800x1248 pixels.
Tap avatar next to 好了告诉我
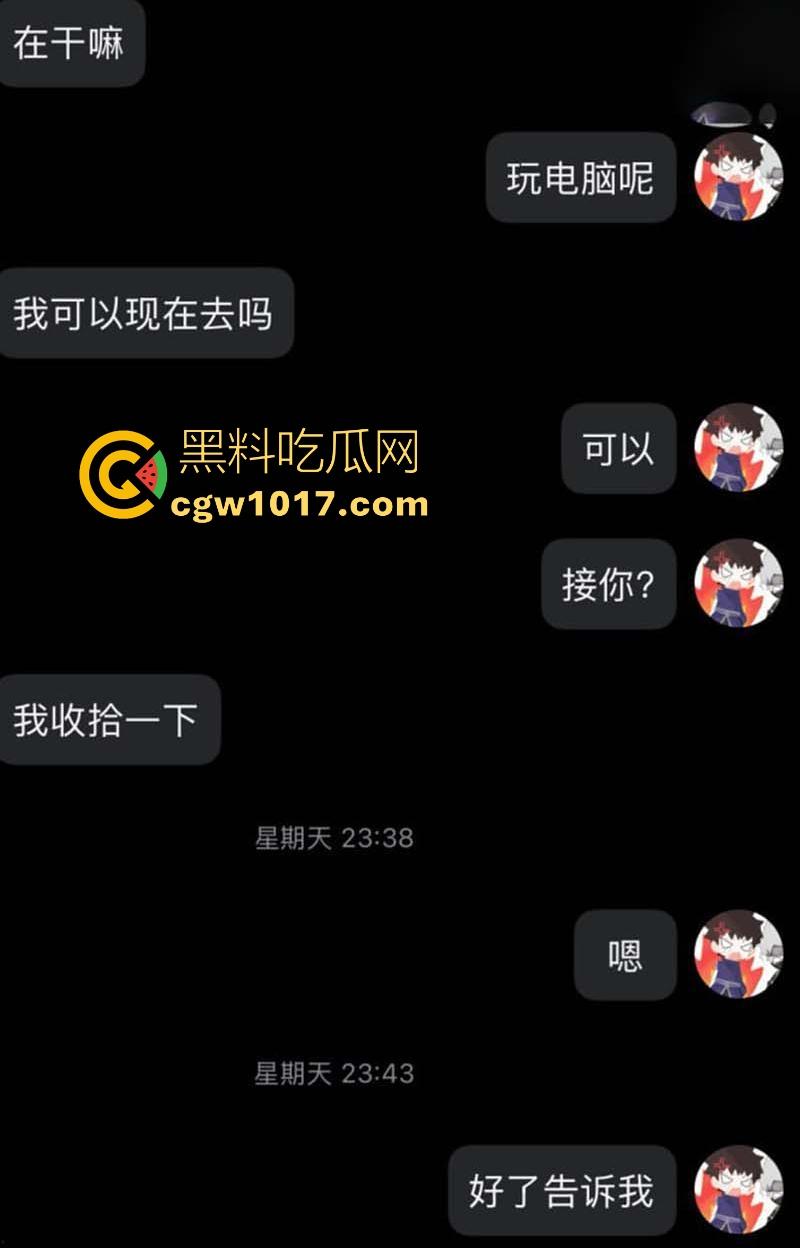pyautogui.click(x=738, y=1189)
